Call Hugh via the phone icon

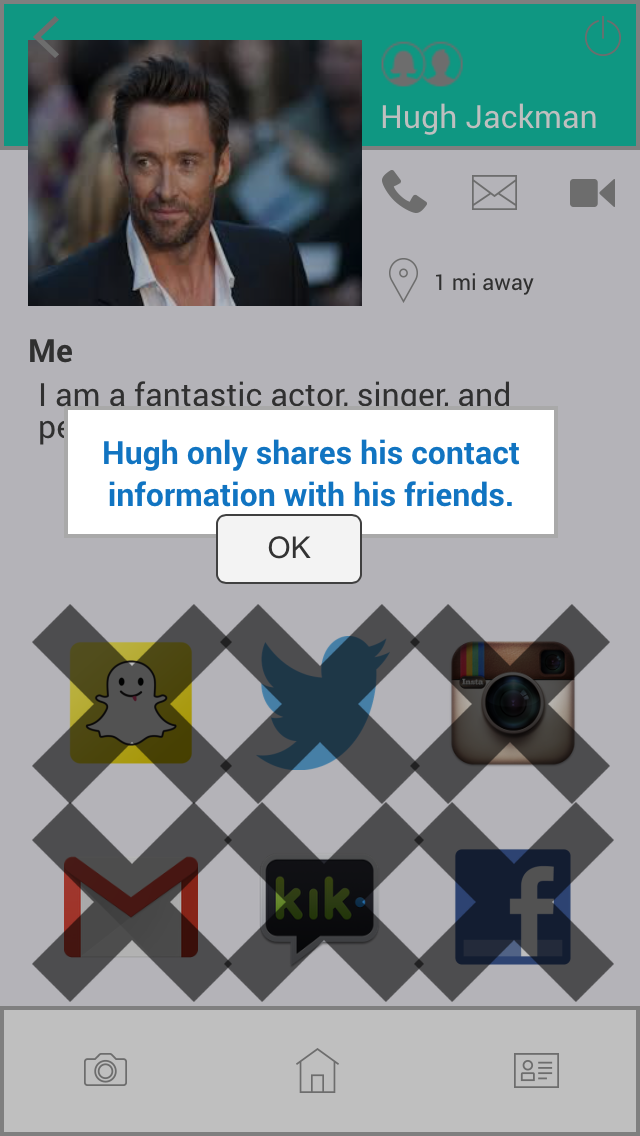pyautogui.click(x=404, y=192)
